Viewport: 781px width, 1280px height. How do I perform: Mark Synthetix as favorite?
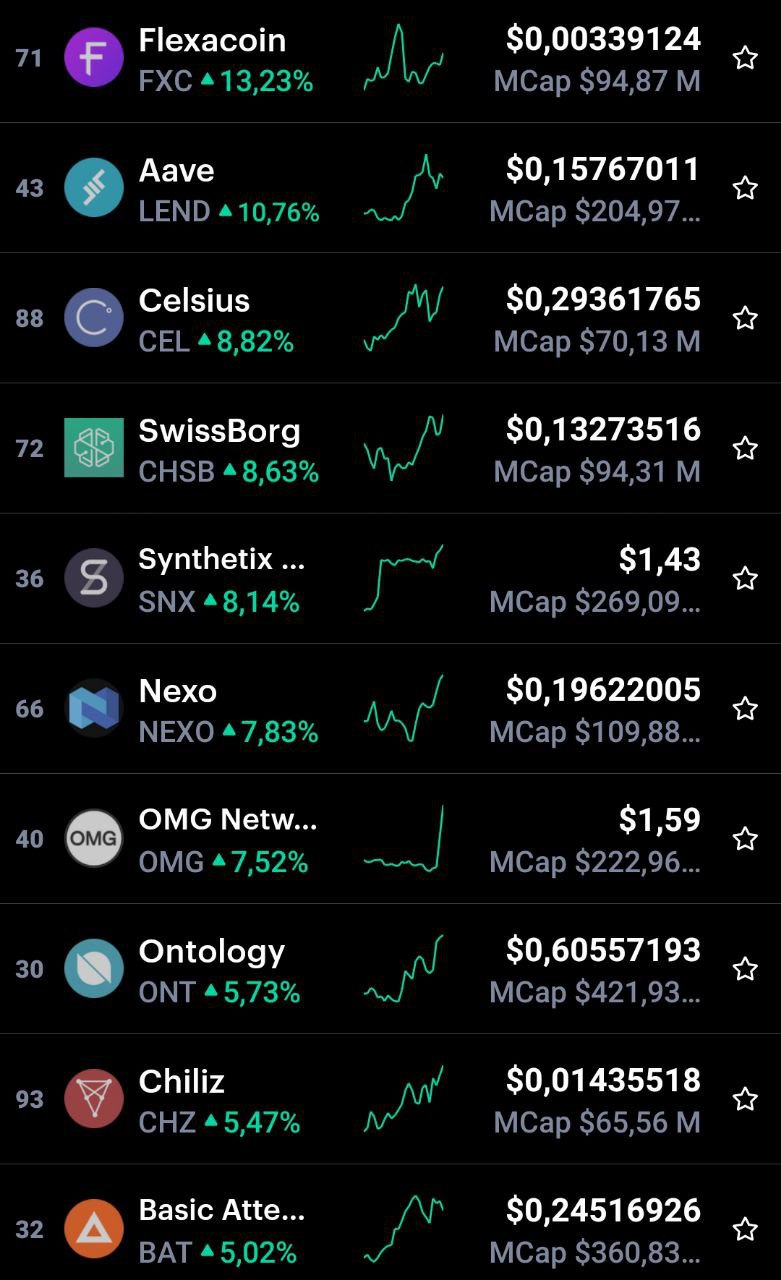pos(745,578)
